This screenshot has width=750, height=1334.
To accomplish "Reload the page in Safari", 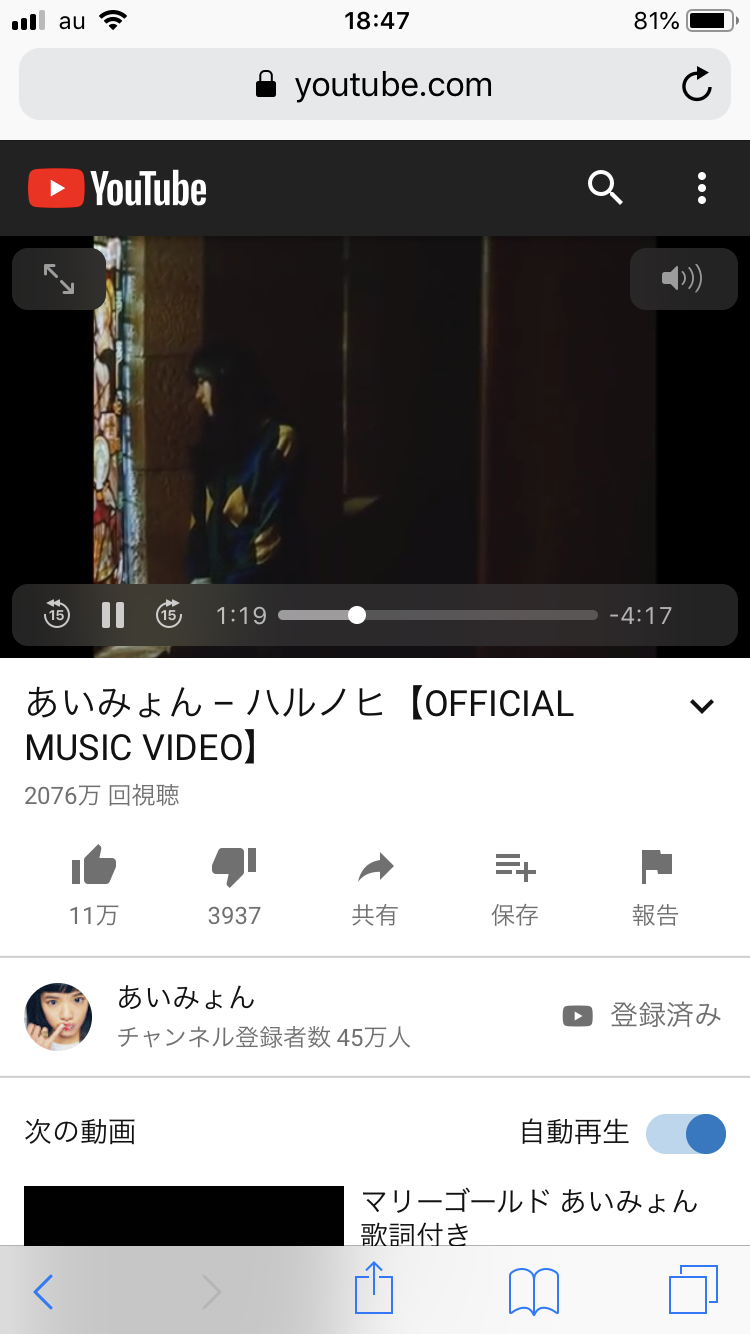I will 696,85.
